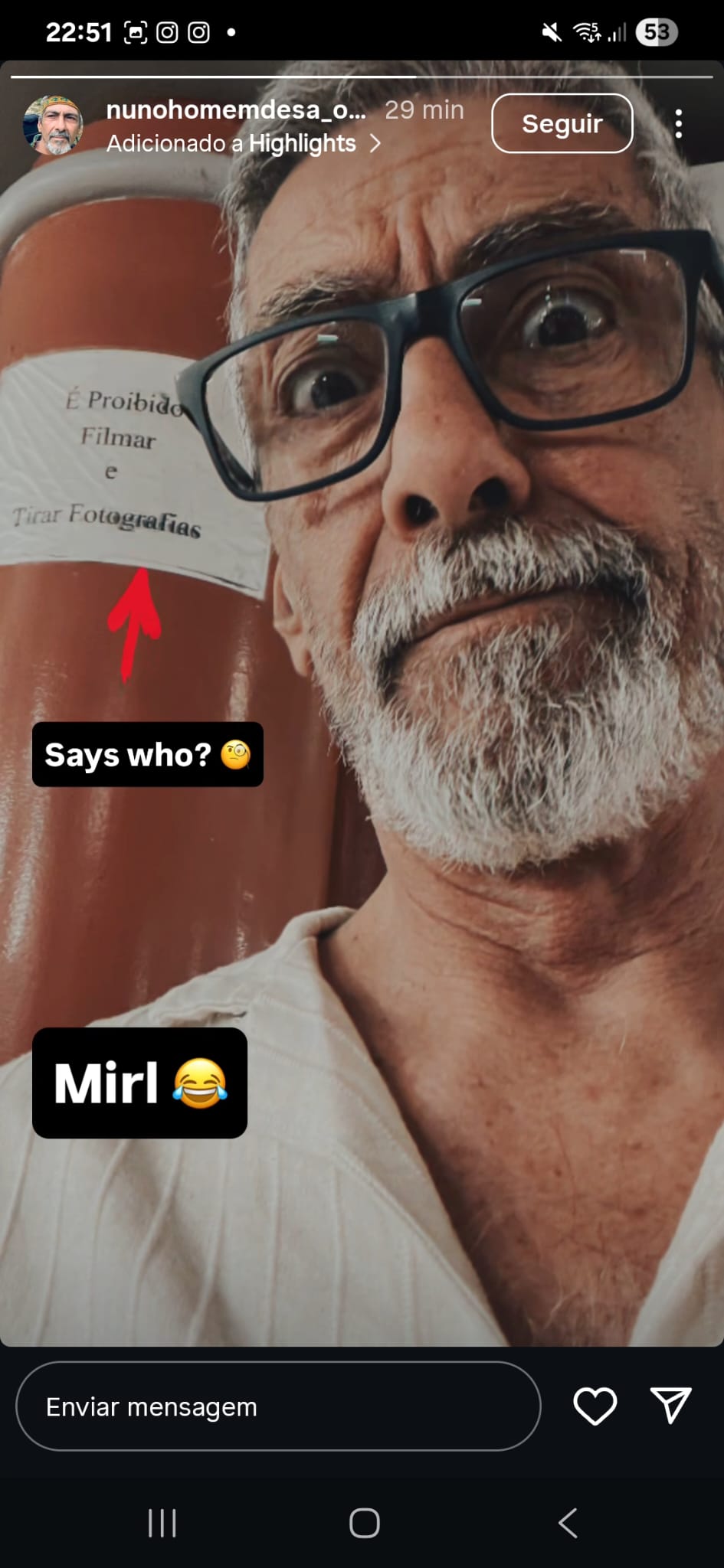
Task: Open the three-dot story options menu
Action: coord(678,123)
